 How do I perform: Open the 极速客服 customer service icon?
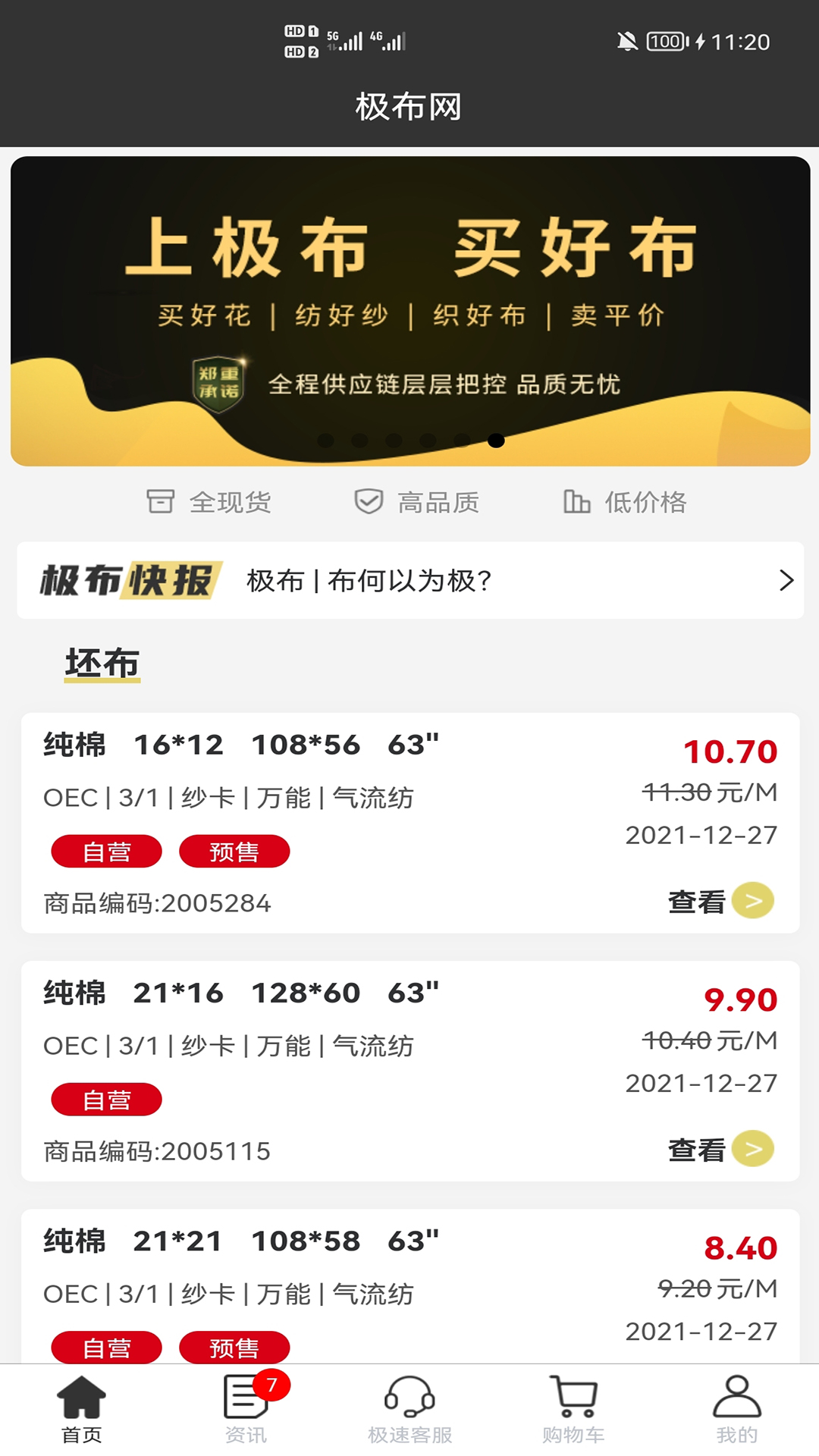409,1409
